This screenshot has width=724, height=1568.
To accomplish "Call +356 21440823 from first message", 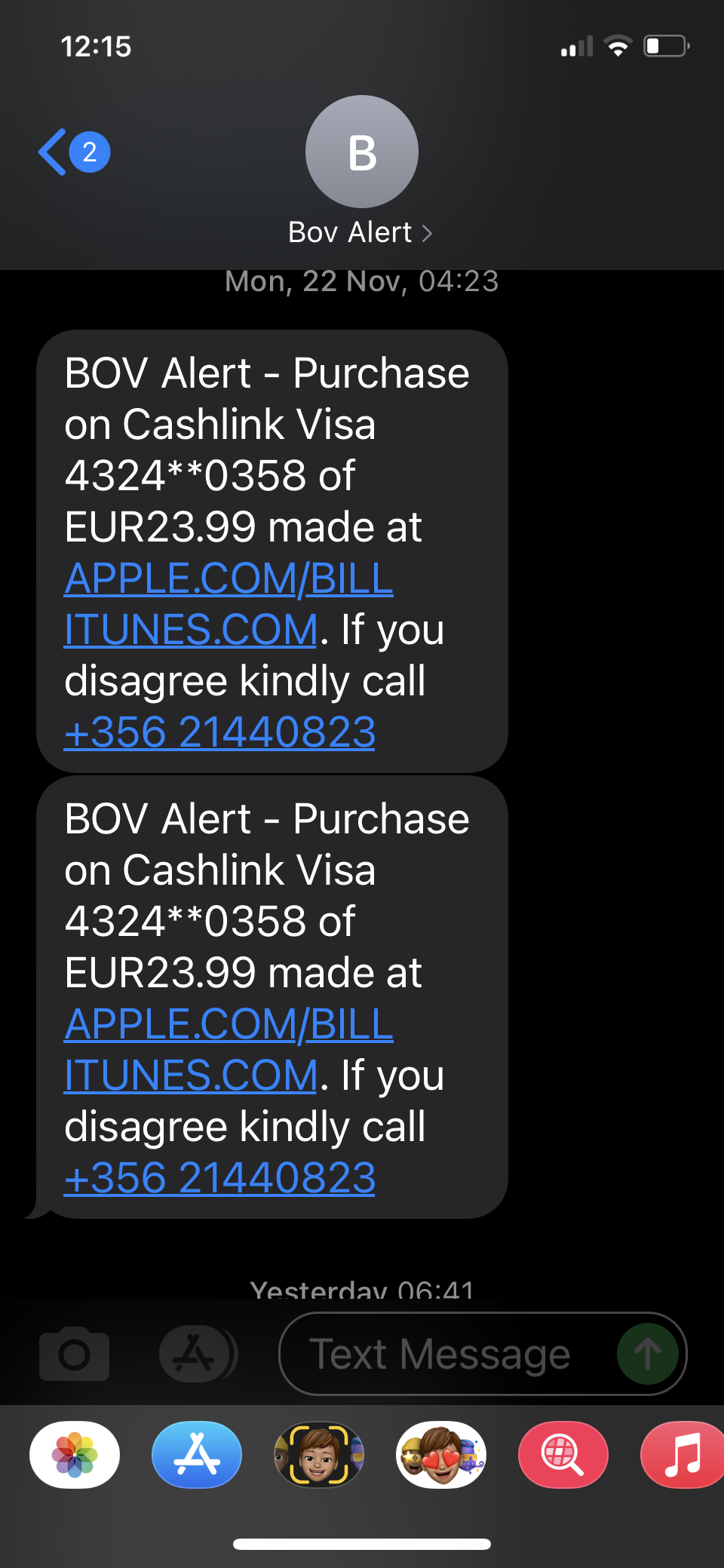I will [219, 732].
